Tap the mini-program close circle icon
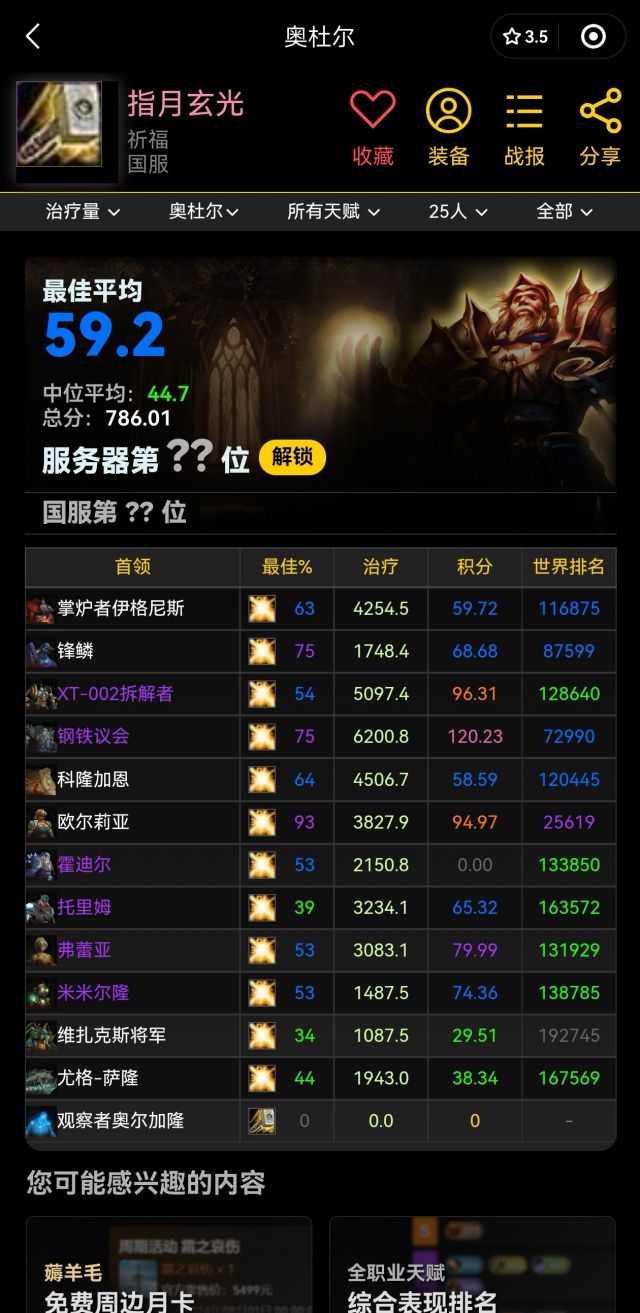Viewport: 640px width, 1313px height. (x=593, y=37)
